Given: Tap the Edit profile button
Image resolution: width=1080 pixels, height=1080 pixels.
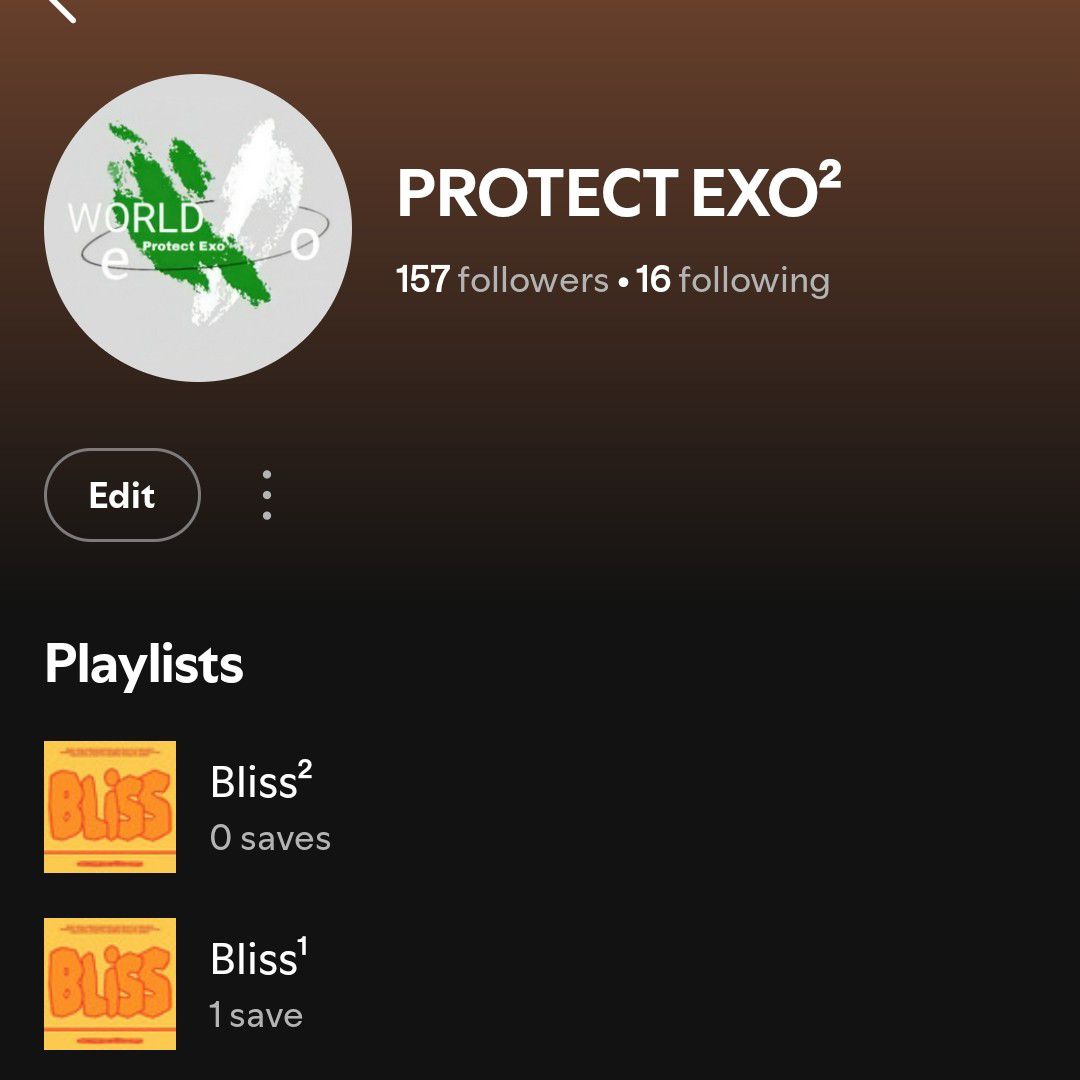Looking at the screenshot, I should pos(122,495).
